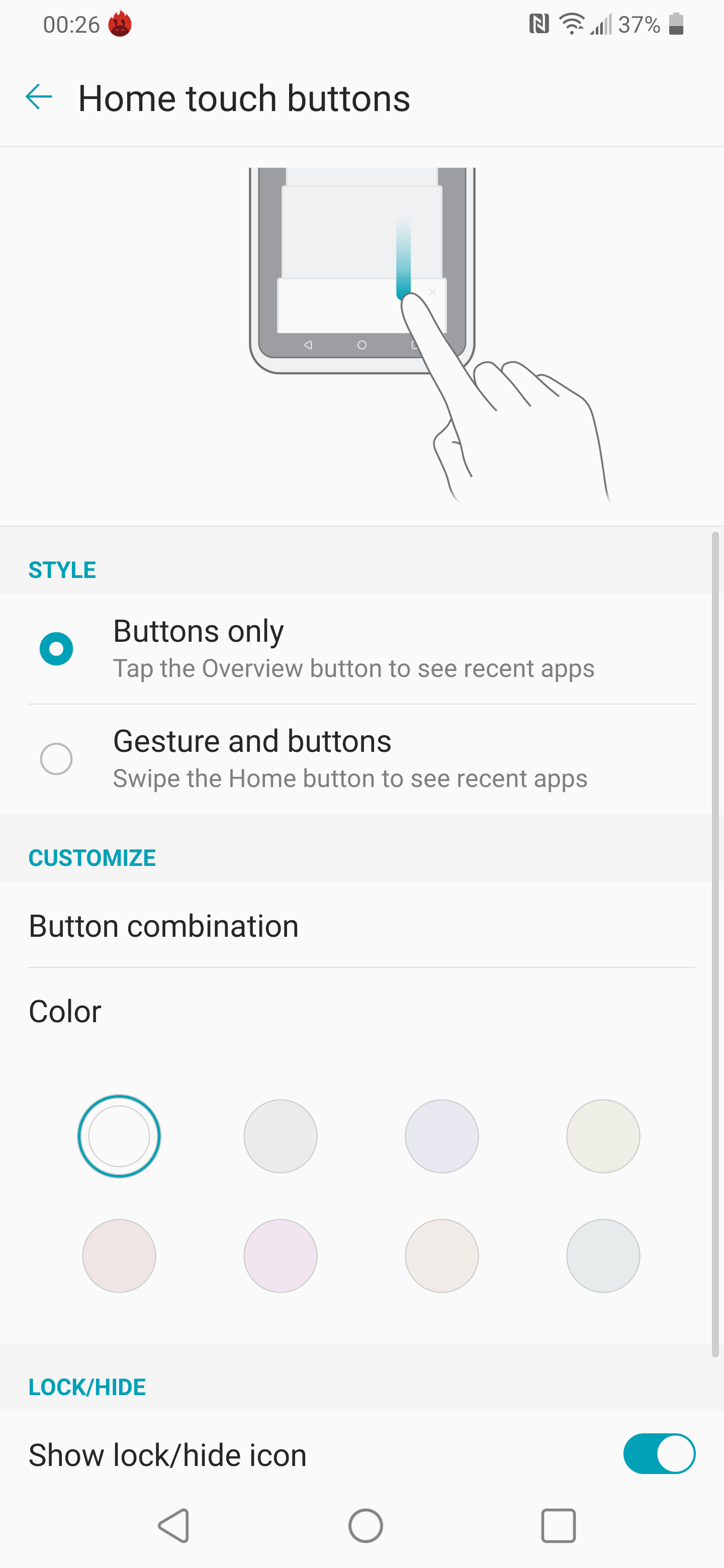Choose the pale lavender-blue color swatch
This screenshot has width=724, height=1568.
tap(442, 1136)
